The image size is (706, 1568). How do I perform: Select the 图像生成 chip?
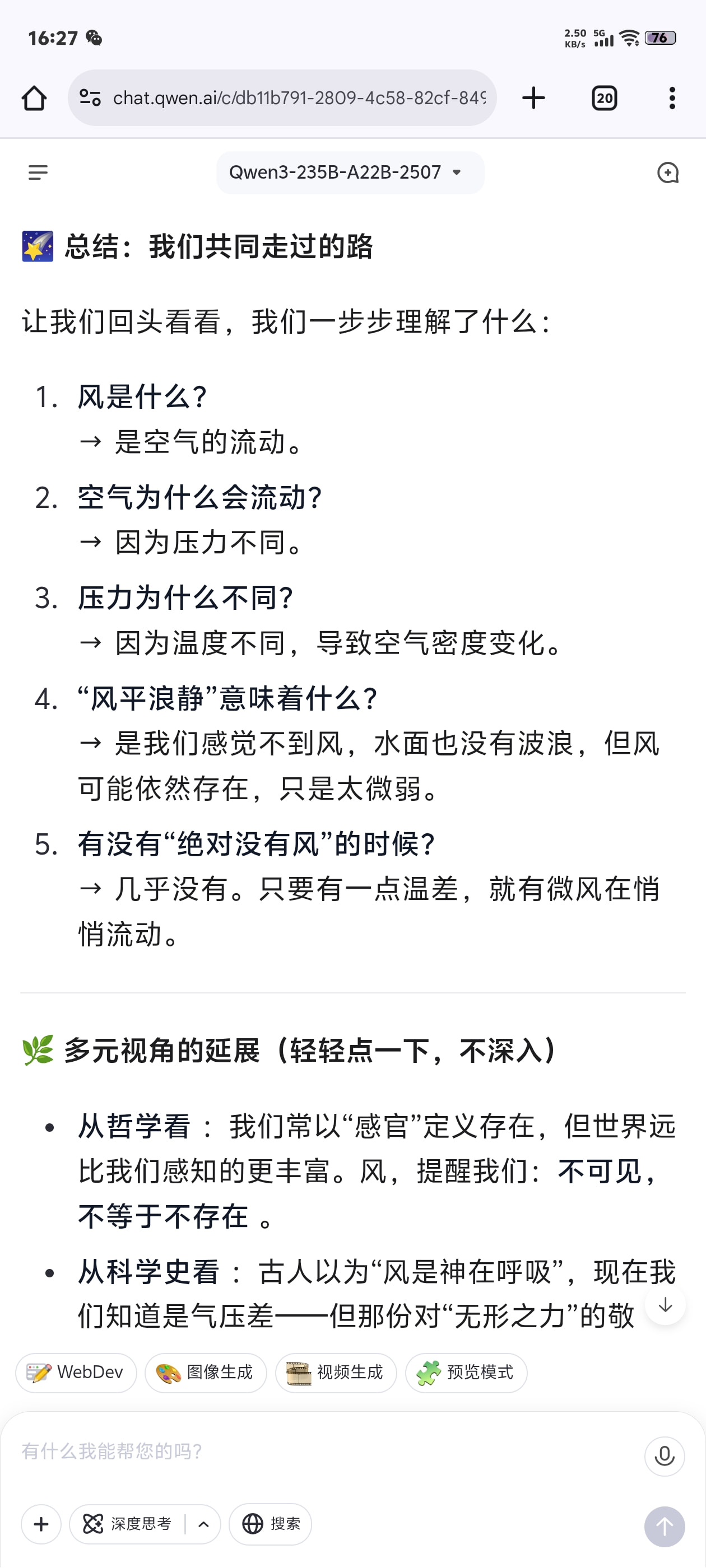coord(206,1373)
